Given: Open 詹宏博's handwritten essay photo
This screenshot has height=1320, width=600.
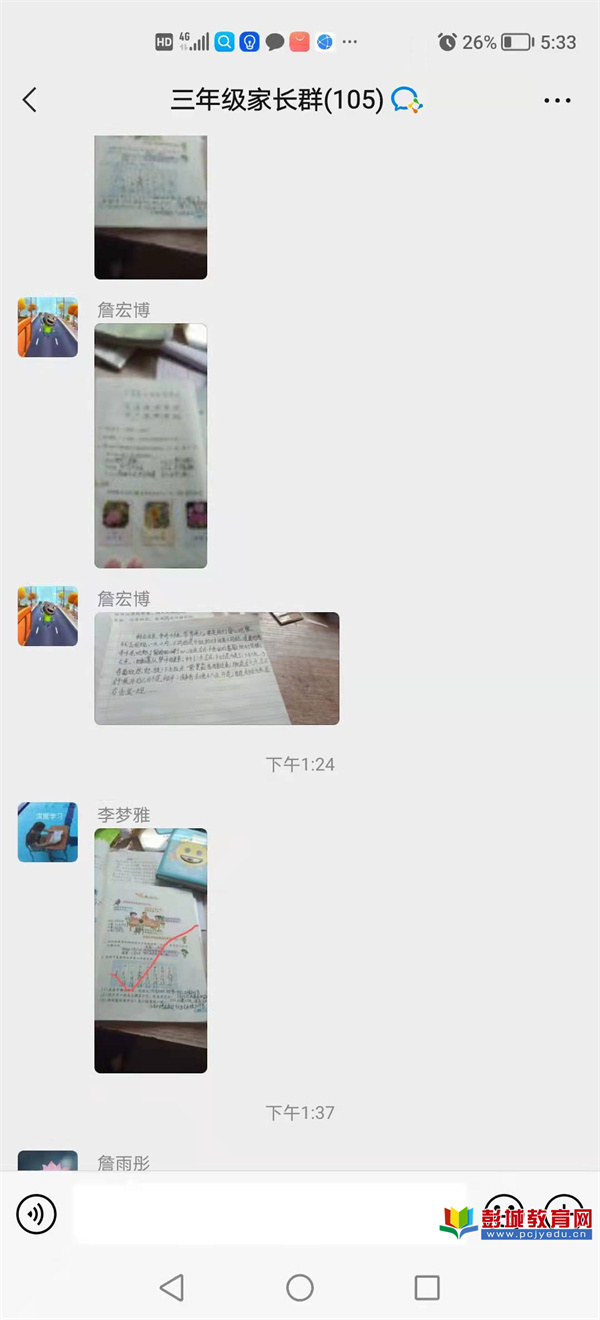Looking at the screenshot, I should (x=216, y=668).
